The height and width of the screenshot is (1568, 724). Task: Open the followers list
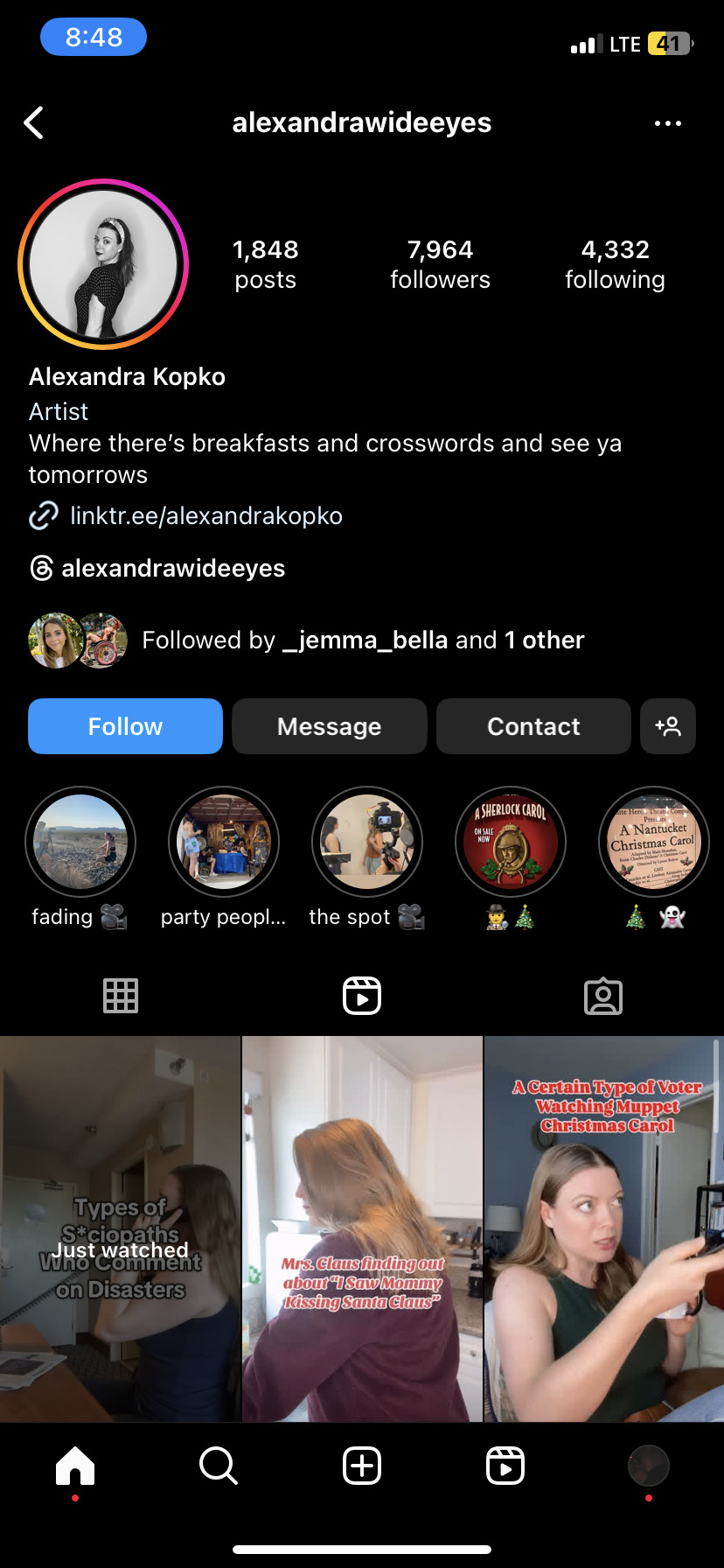(440, 264)
